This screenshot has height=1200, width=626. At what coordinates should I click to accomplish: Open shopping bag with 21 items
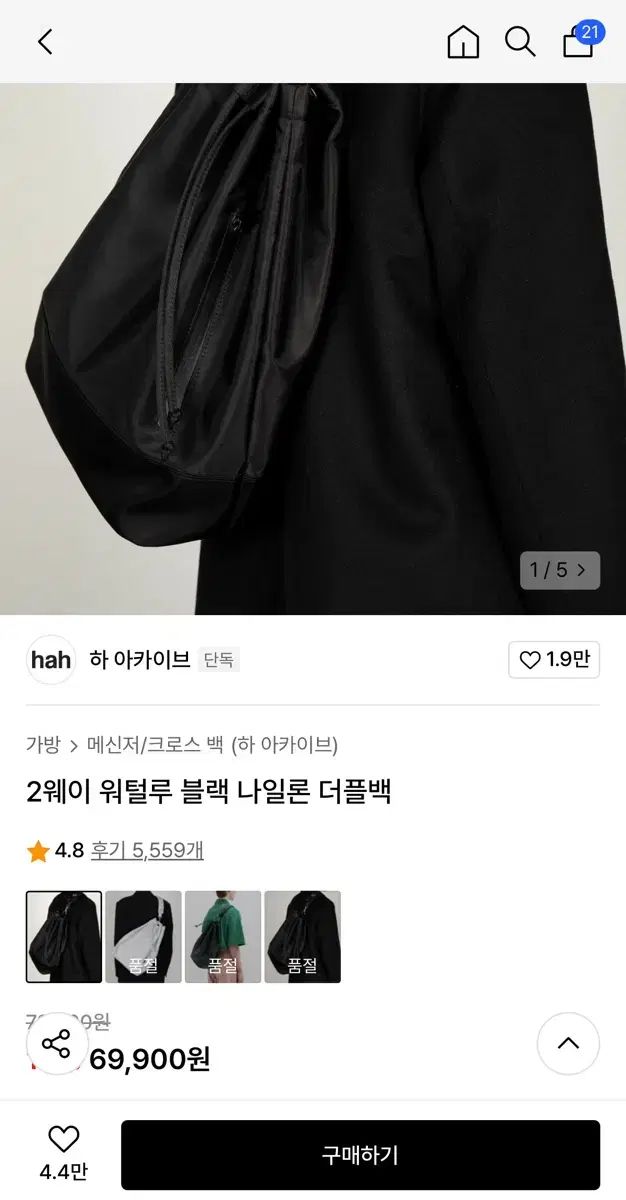point(579,42)
